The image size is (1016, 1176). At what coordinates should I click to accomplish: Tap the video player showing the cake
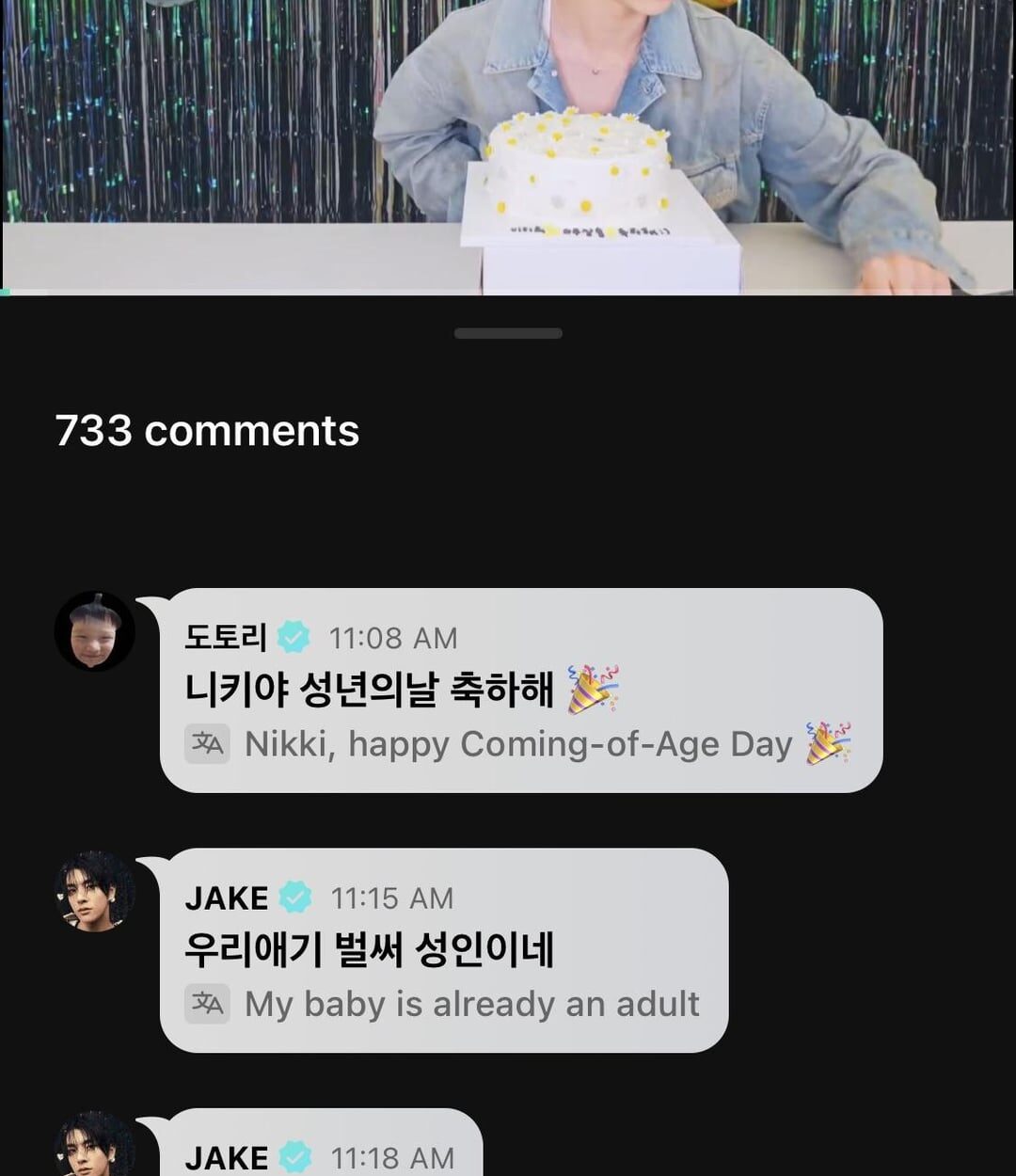(508, 146)
